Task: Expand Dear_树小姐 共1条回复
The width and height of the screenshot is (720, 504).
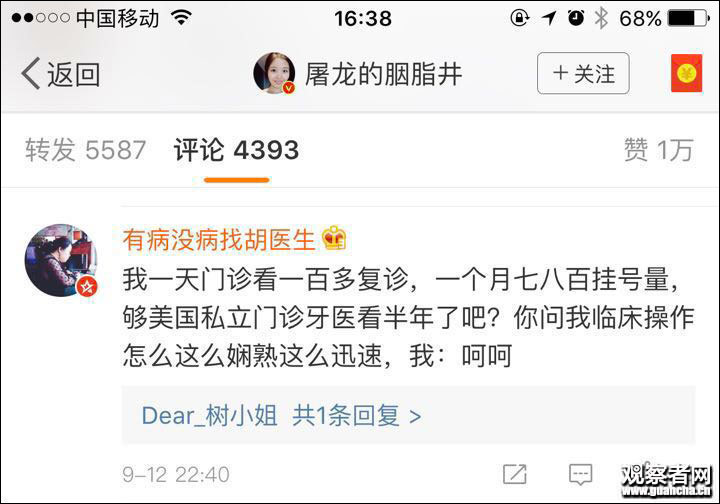Action: point(281,415)
